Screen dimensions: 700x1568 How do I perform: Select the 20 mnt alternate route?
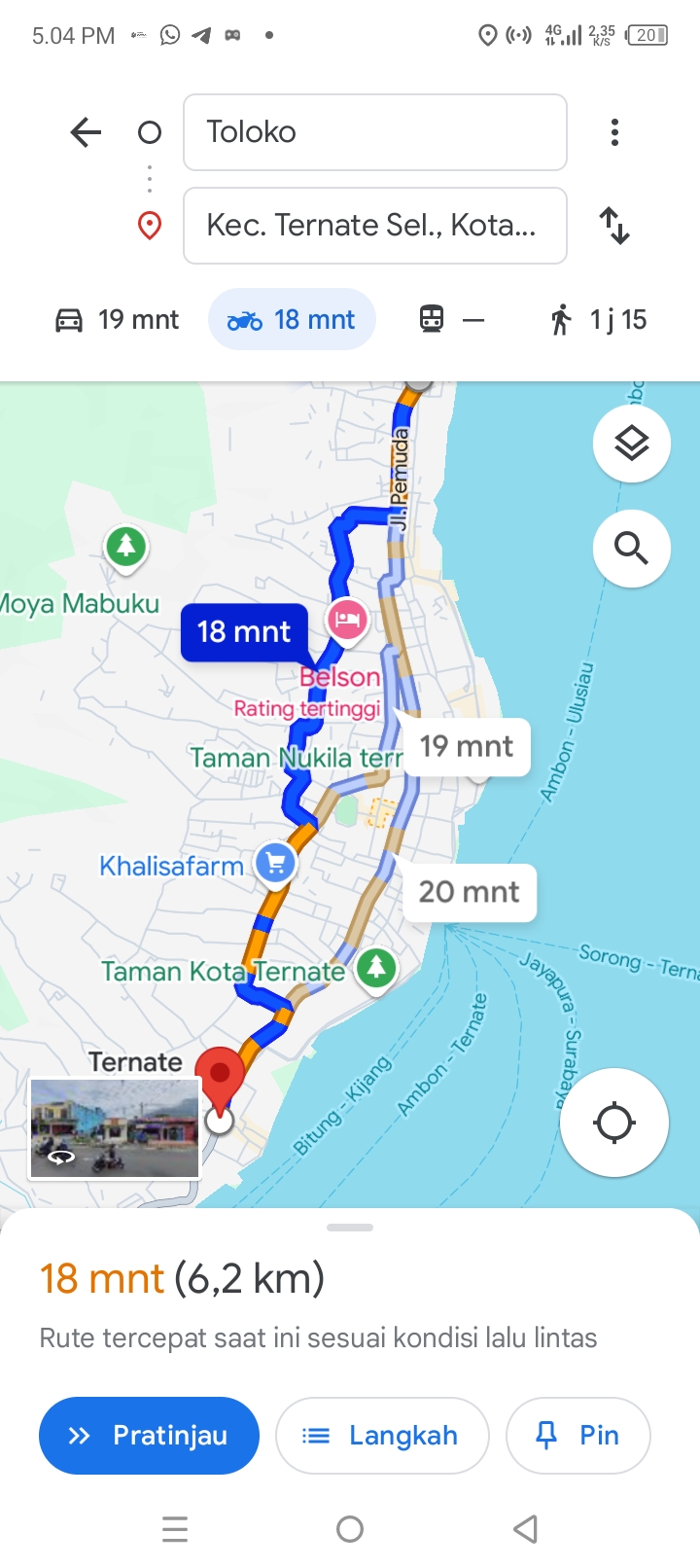(470, 892)
